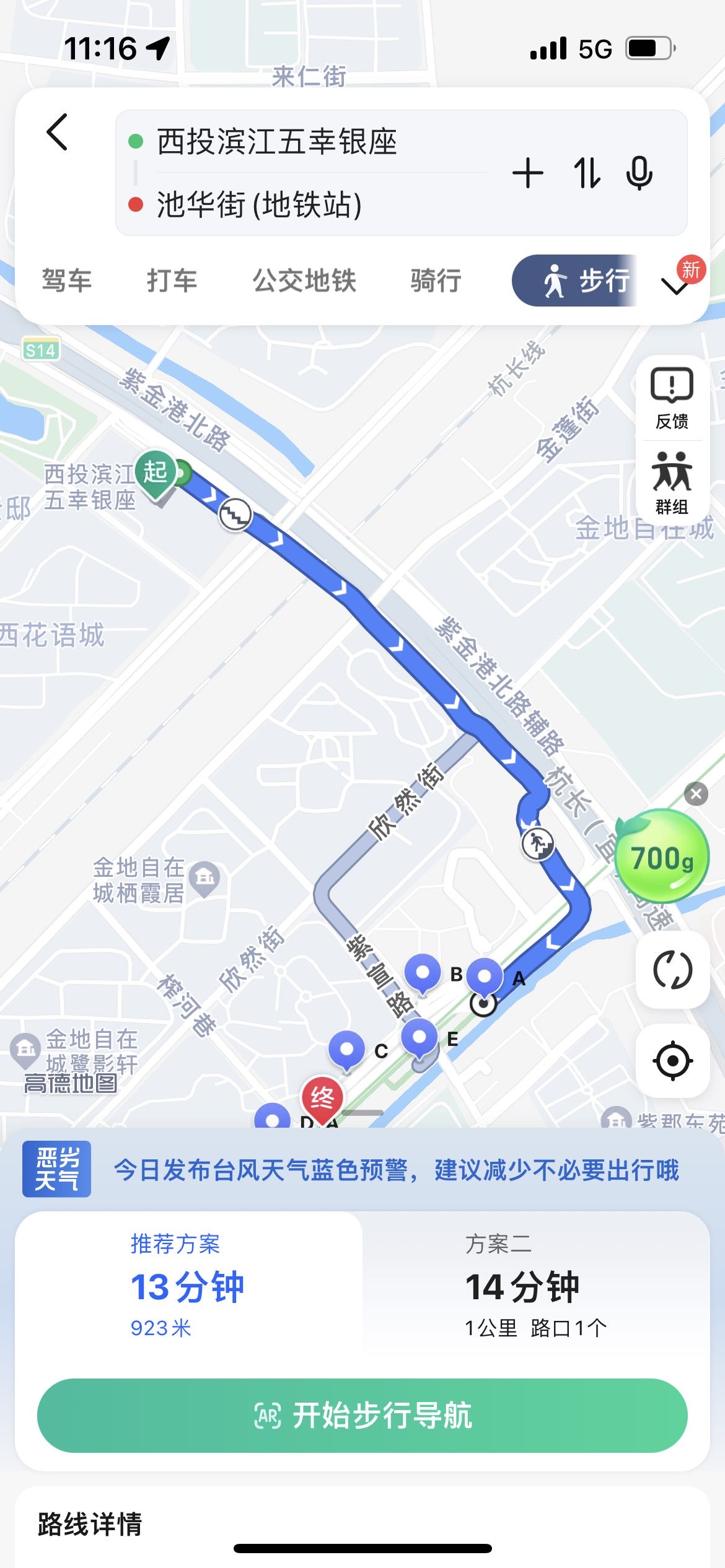Select 骑行 travel mode

pos(436,281)
